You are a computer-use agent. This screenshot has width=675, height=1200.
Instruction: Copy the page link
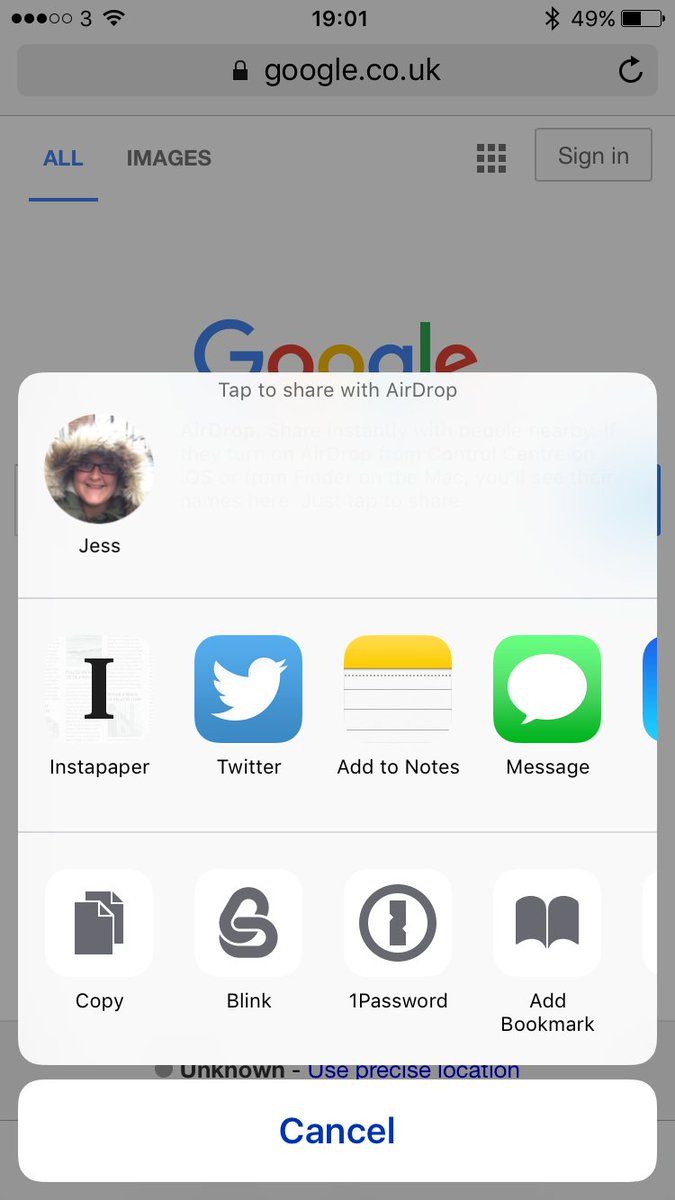[99, 923]
